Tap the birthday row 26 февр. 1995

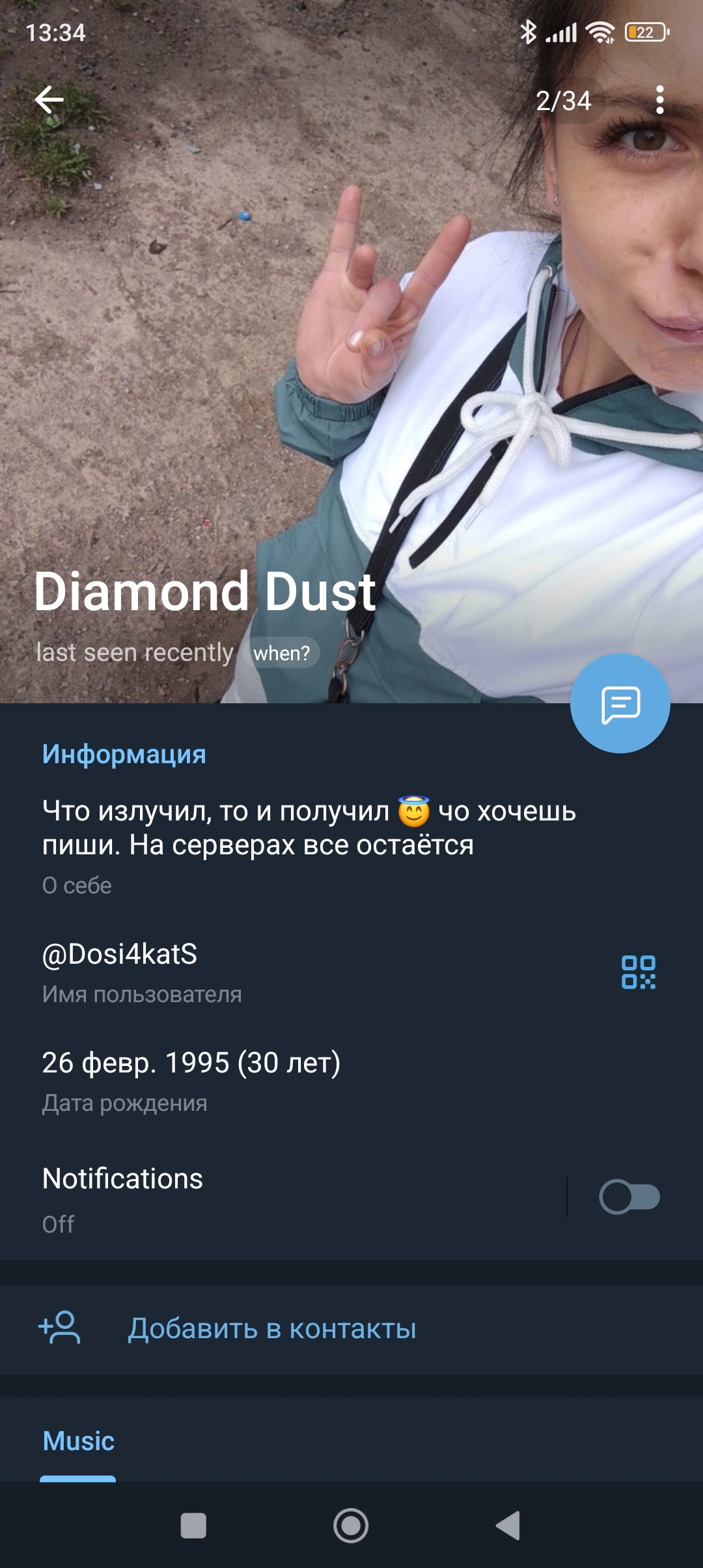pos(351,1081)
